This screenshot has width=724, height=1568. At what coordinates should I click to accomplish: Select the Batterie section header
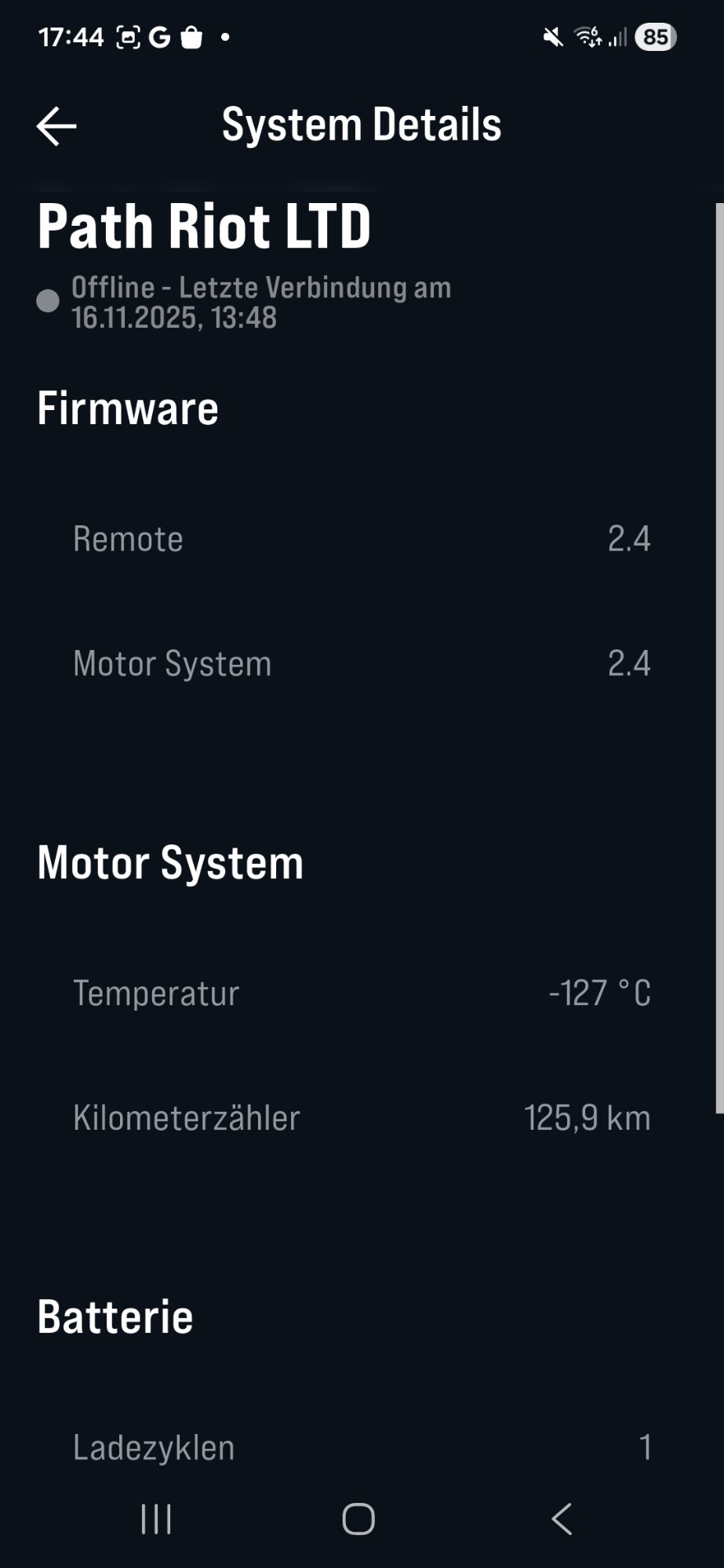(x=115, y=1317)
